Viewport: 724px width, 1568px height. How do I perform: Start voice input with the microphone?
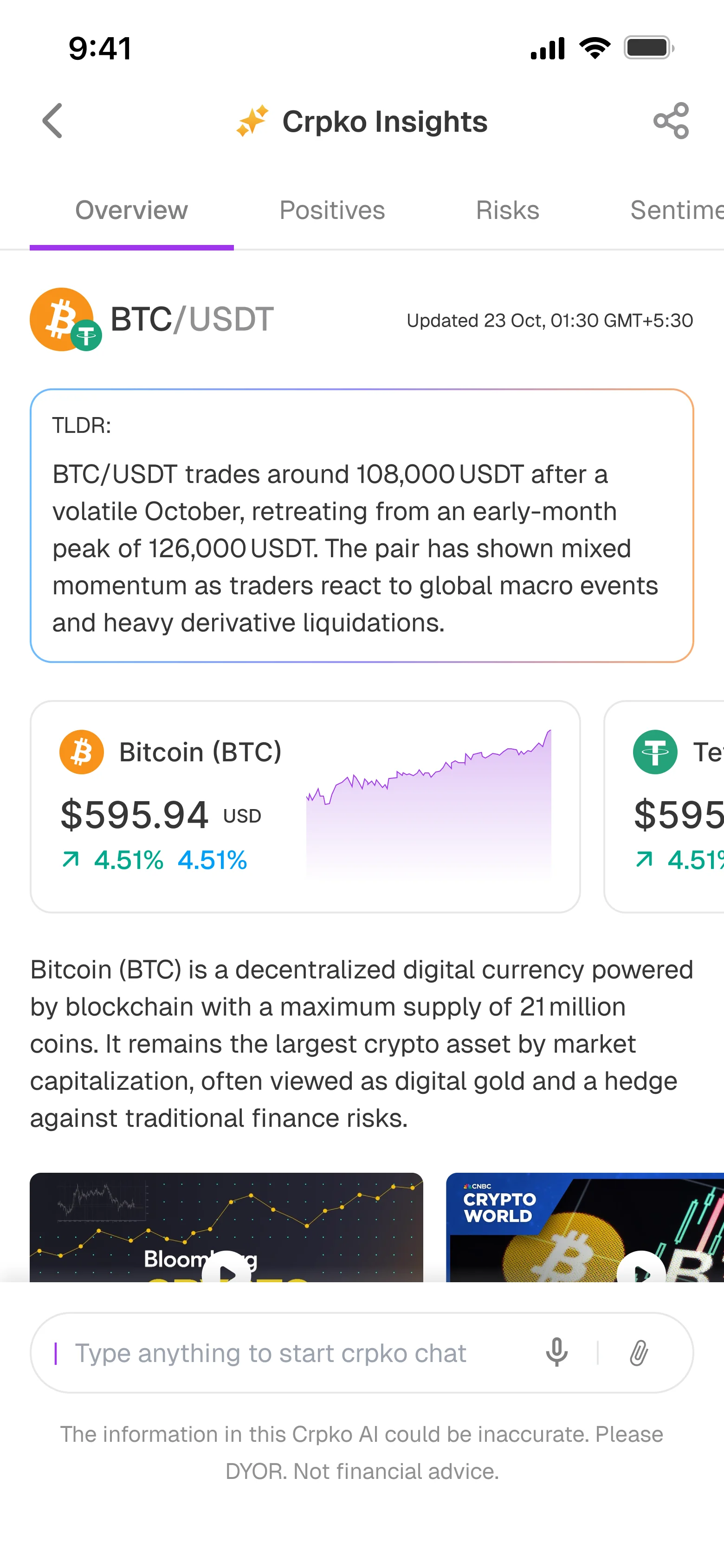[x=556, y=1353]
